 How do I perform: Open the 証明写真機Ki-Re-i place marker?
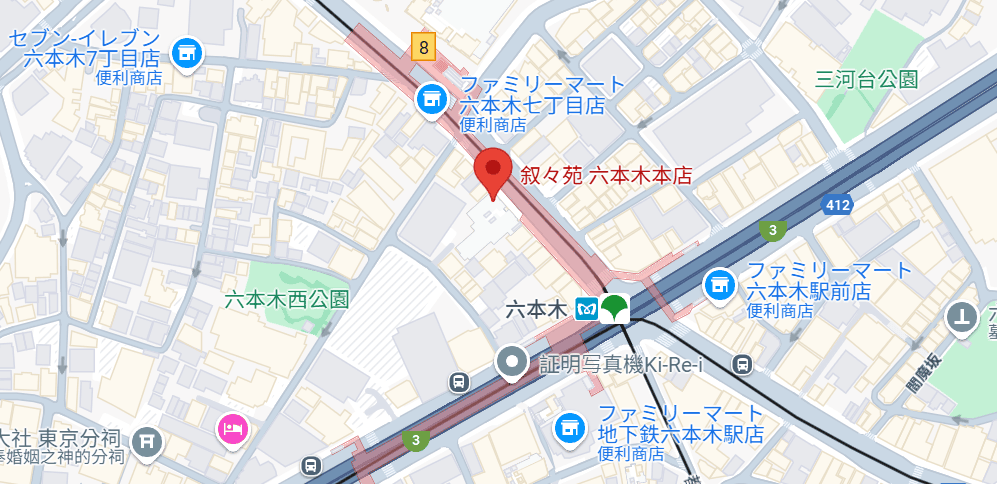513,364
